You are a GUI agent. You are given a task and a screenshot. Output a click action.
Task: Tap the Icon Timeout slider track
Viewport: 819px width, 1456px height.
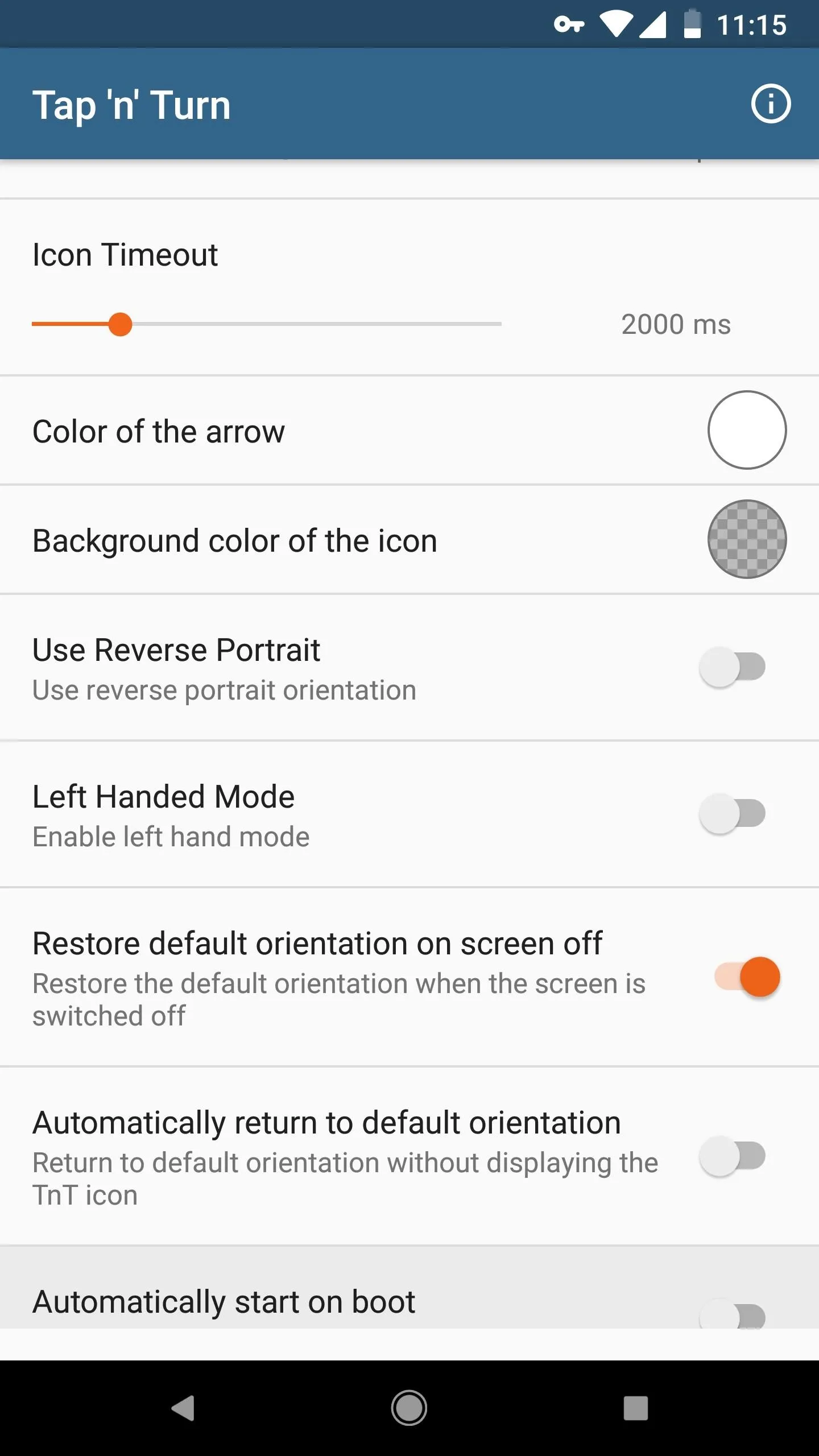(x=266, y=324)
